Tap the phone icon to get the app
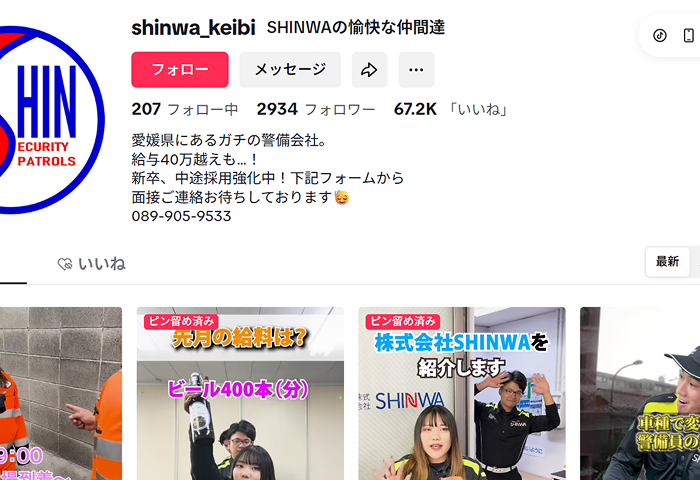The width and height of the screenshot is (700, 480). [x=689, y=35]
